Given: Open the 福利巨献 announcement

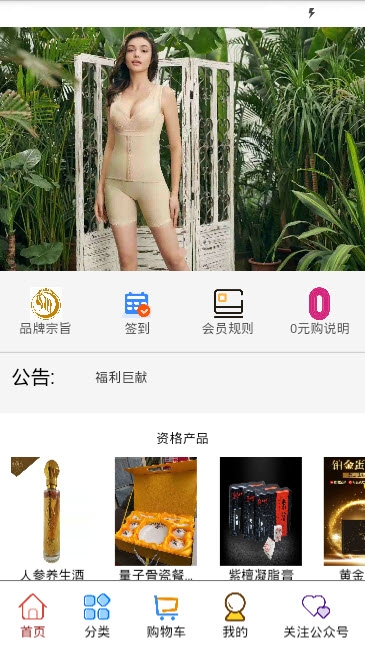Looking at the screenshot, I should click(121, 377).
